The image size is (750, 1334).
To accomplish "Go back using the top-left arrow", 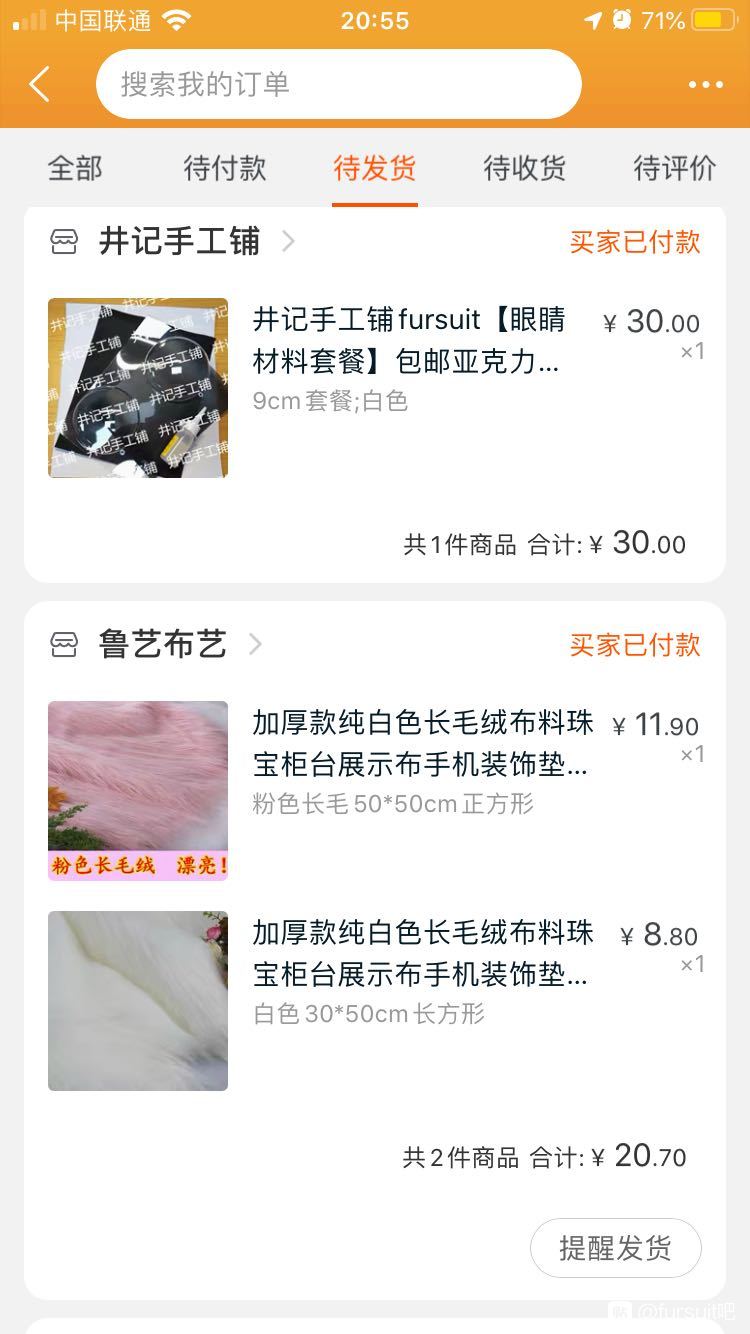I will click(40, 85).
